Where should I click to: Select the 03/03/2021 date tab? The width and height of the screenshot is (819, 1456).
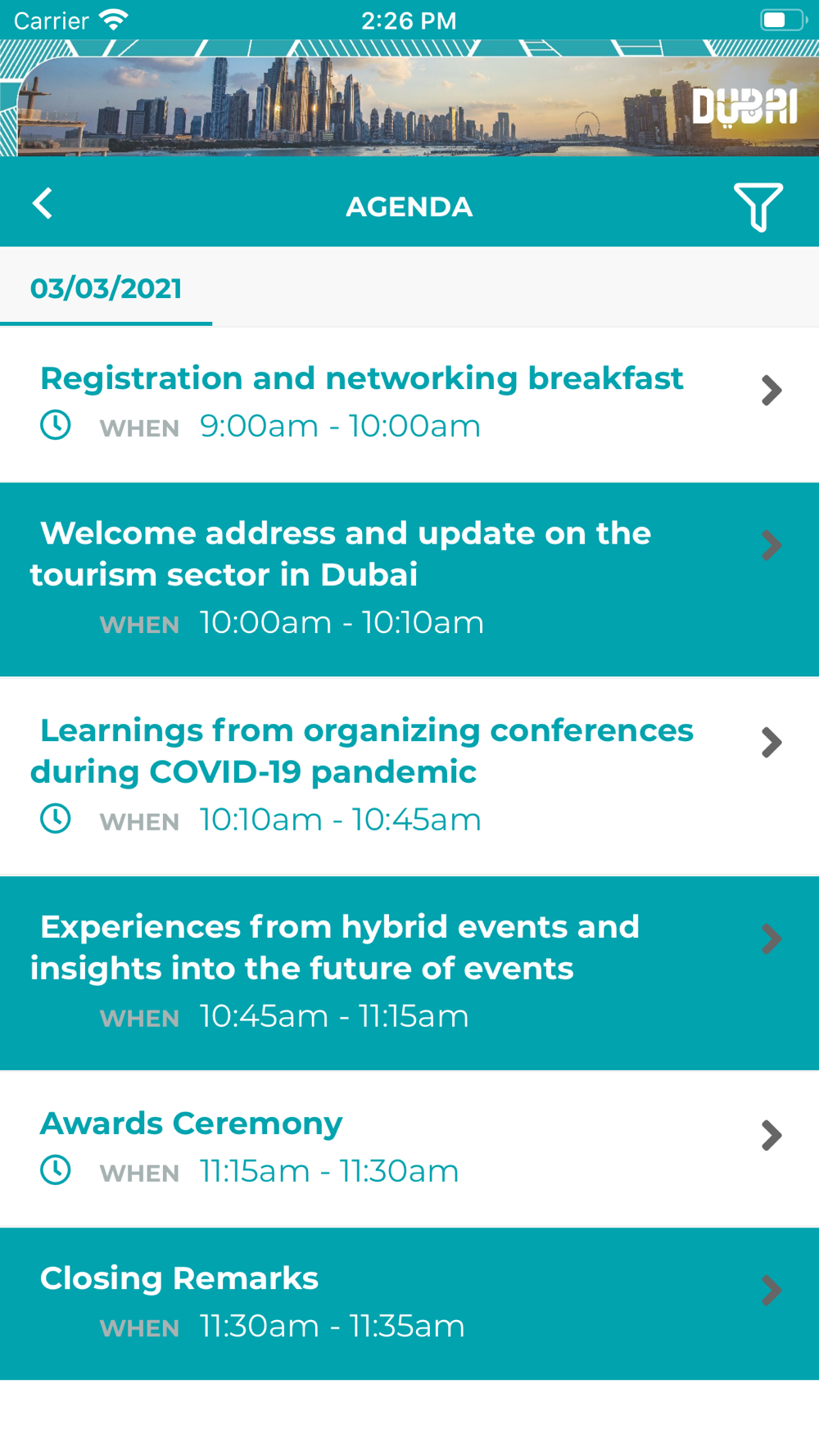pos(106,288)
